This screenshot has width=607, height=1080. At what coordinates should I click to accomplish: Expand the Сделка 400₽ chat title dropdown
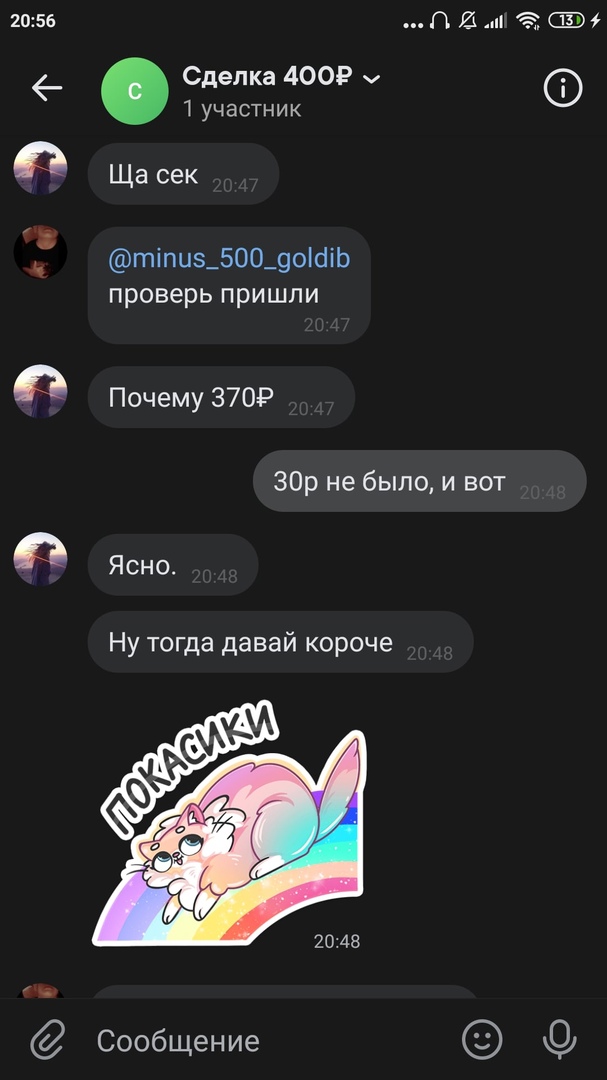click(372, 78)
